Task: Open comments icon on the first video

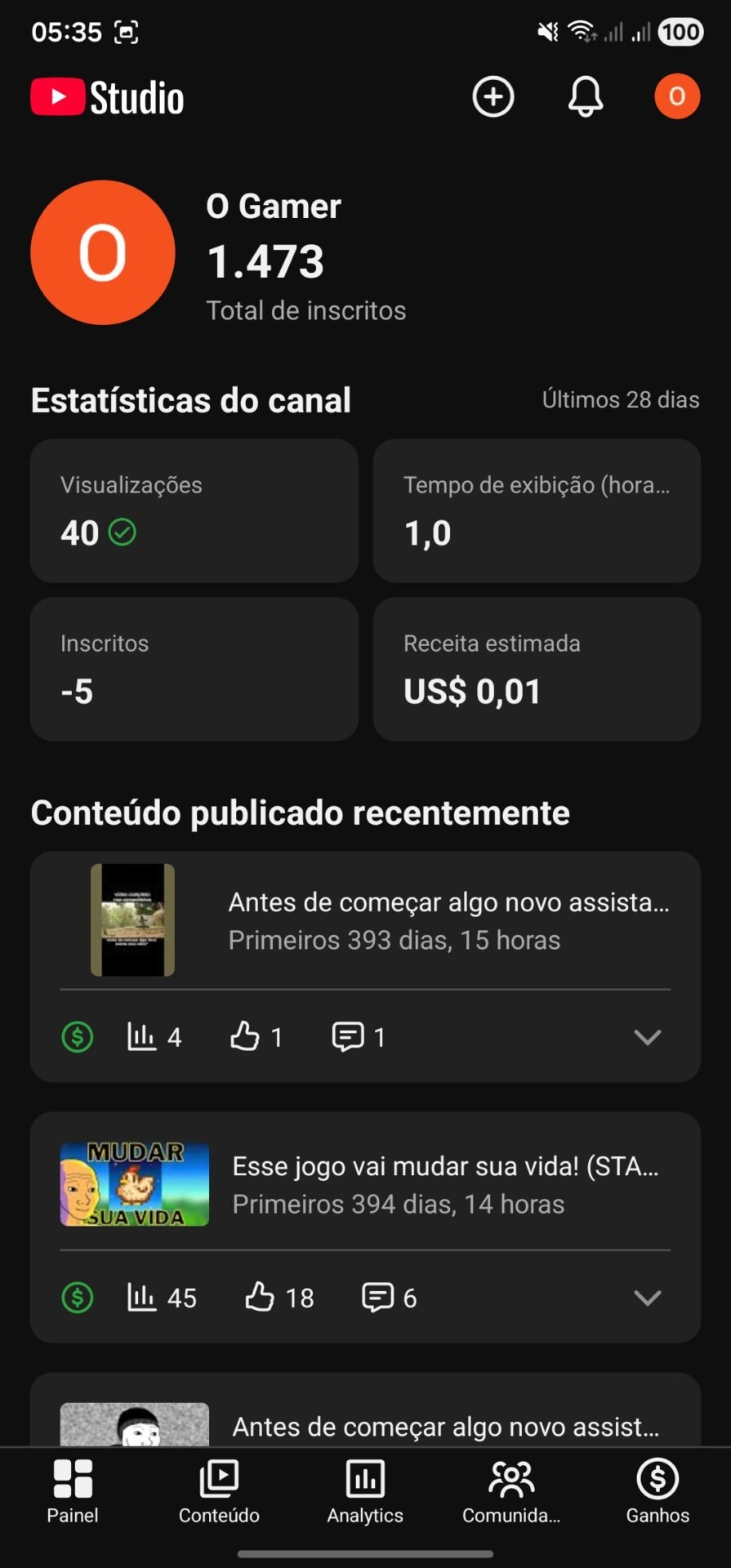Action: tap(350, 1036)
